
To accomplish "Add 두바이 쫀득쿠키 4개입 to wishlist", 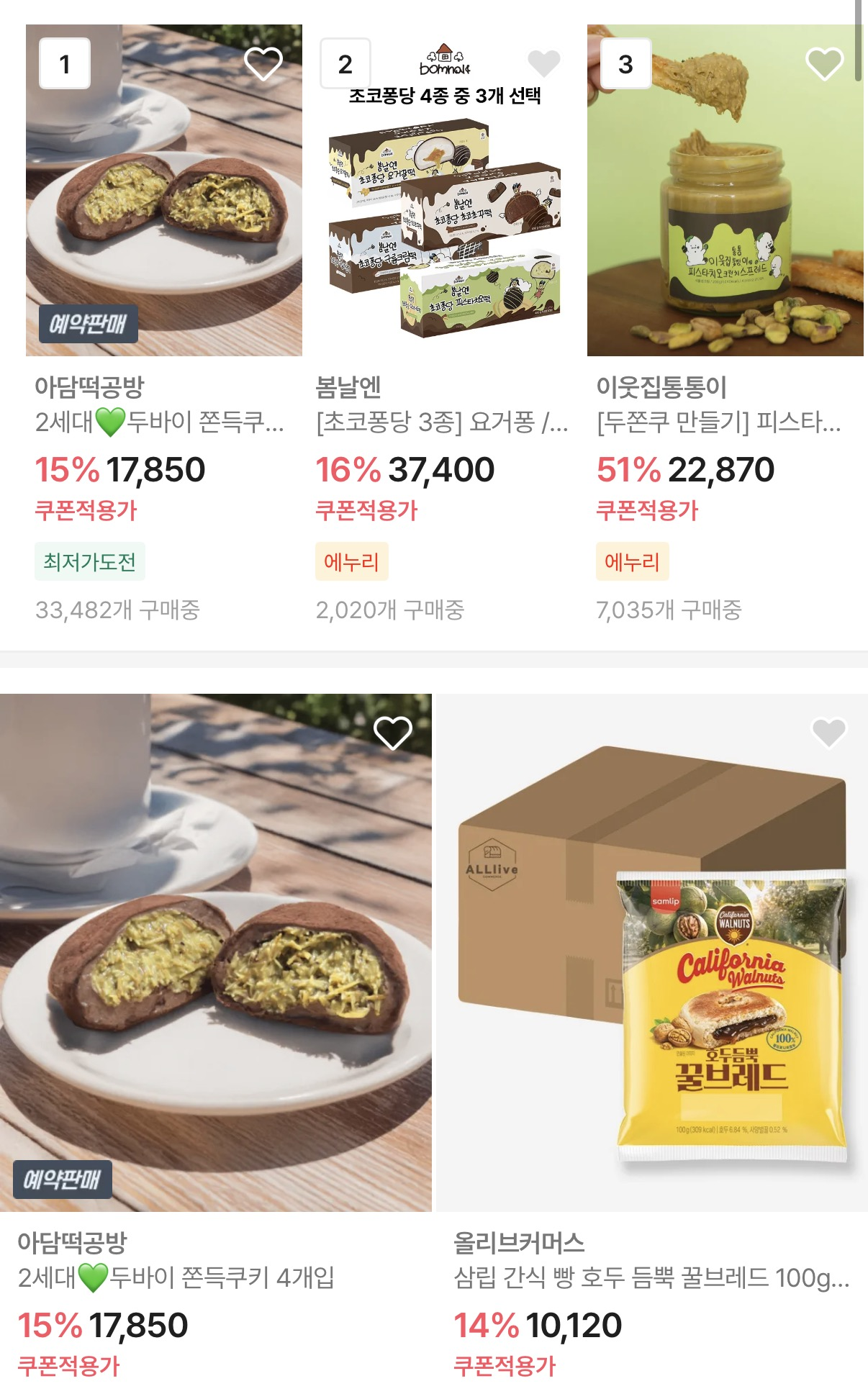I will (x=393, y=733).
